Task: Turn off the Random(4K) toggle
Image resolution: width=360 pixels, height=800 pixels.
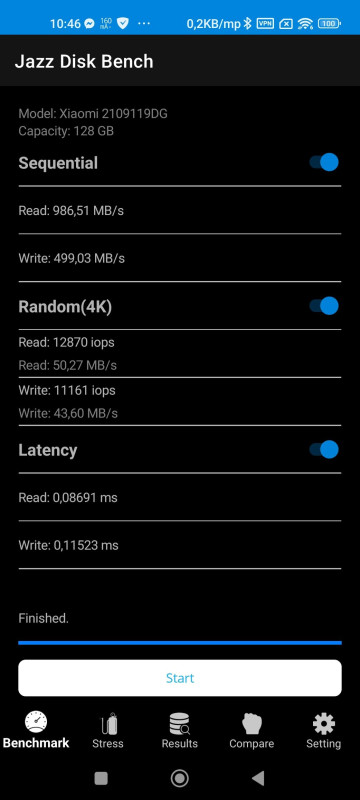Action: click(x=324, y=306)
